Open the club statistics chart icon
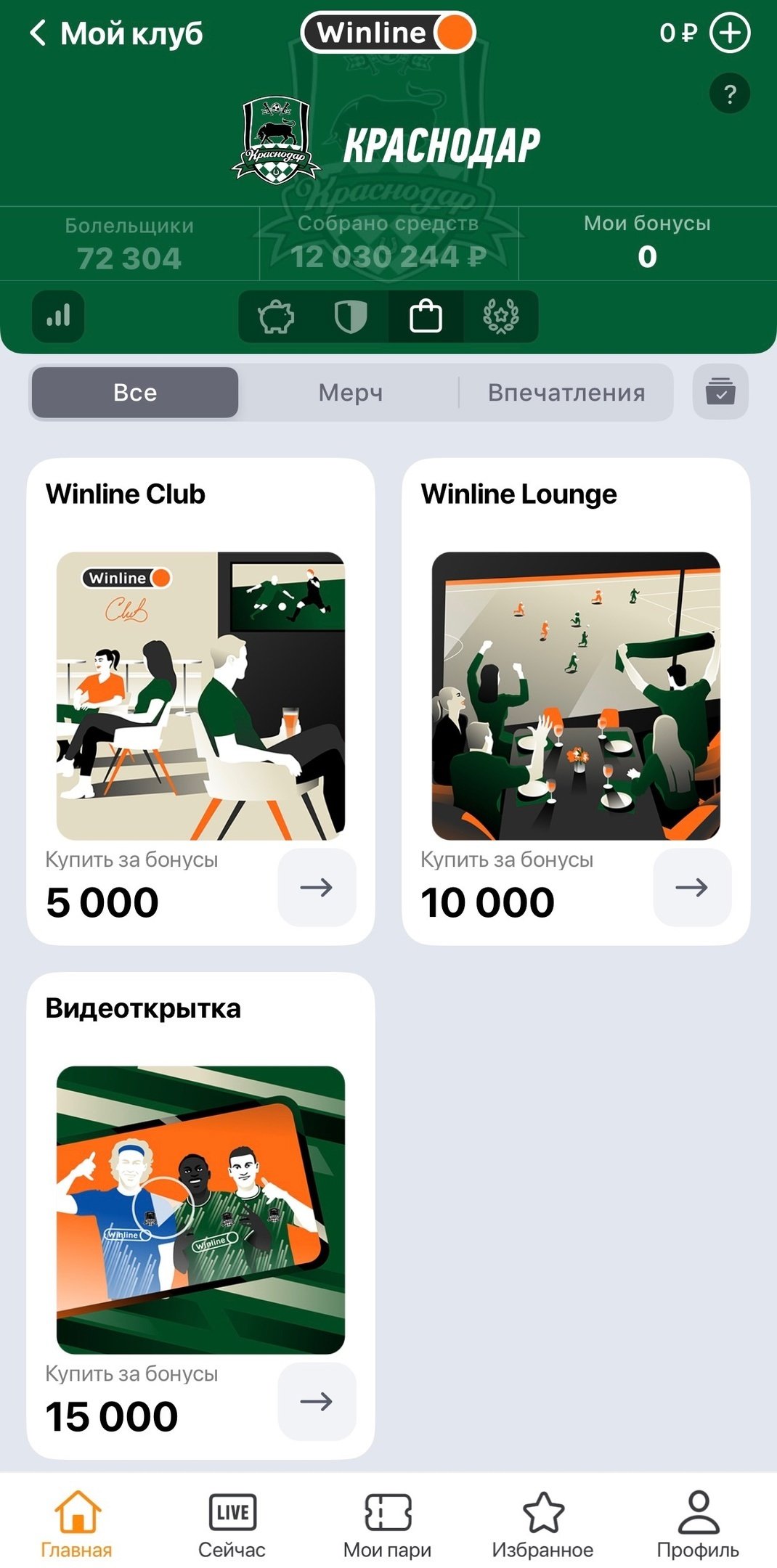 tap(58, 317)
